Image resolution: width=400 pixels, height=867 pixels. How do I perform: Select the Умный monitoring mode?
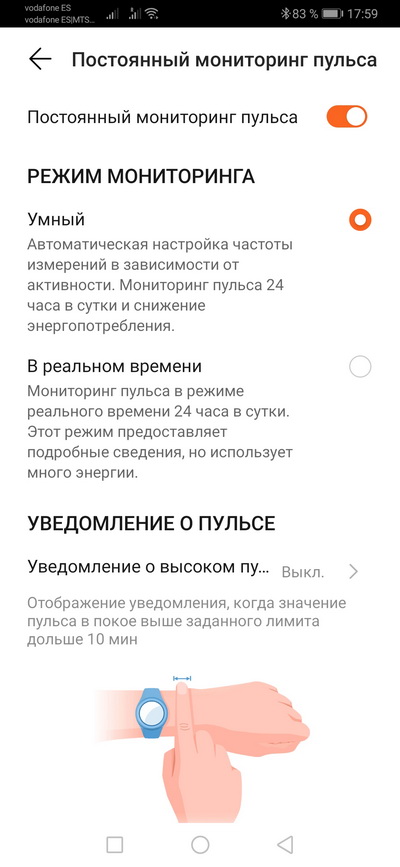coord(360,220)
